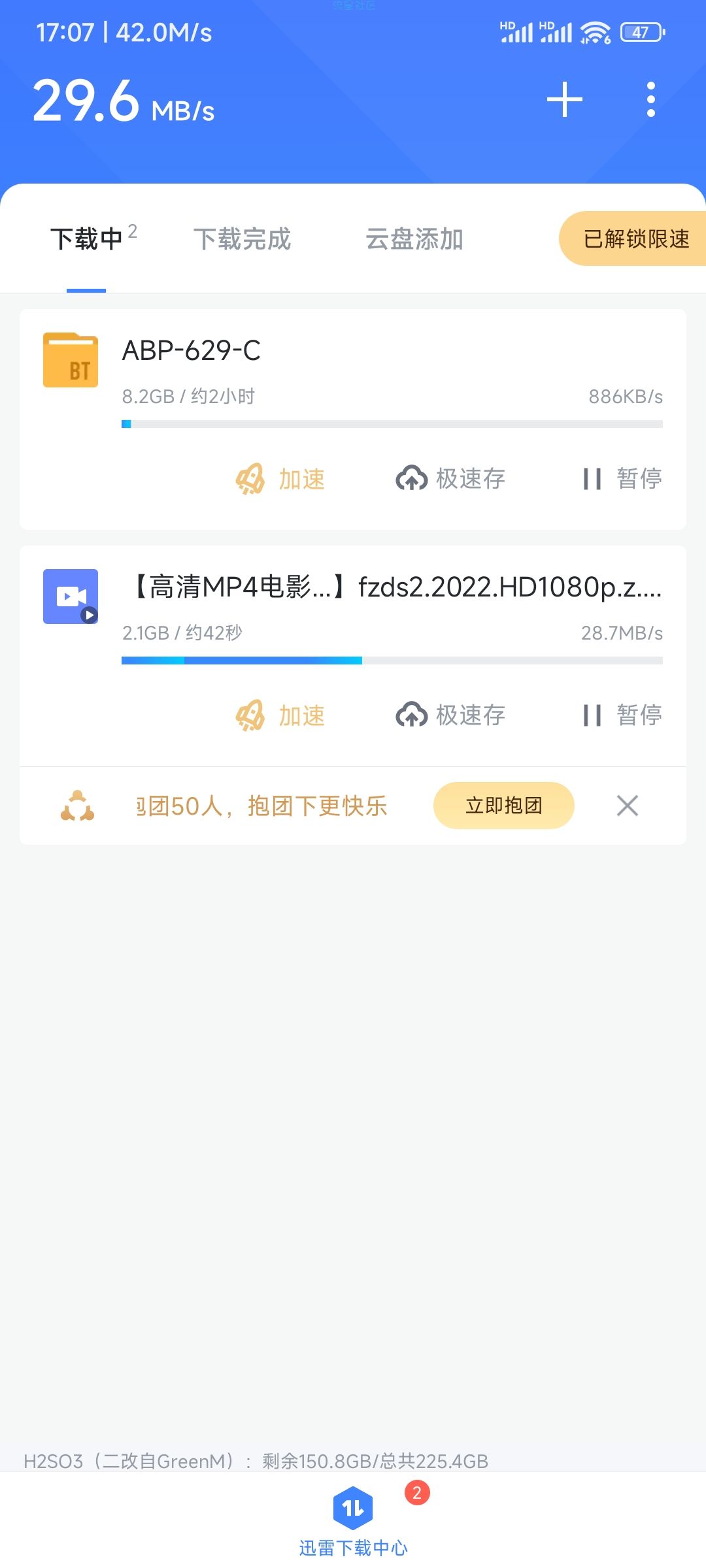The image size is (706, 1568).
Task: Switch to the 云盘添加 tab
Action: (x=414, y=239)
